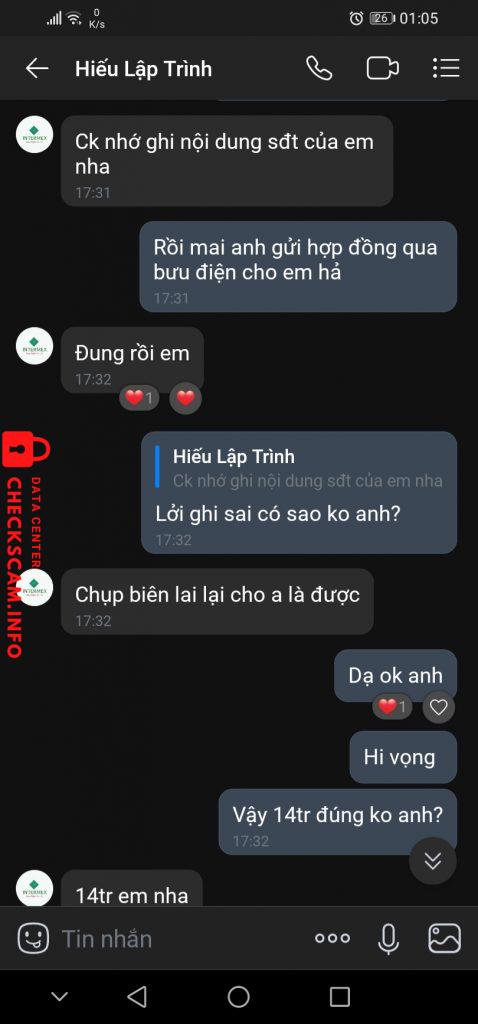
Task: Start a video call
Action: coord(383,69)
